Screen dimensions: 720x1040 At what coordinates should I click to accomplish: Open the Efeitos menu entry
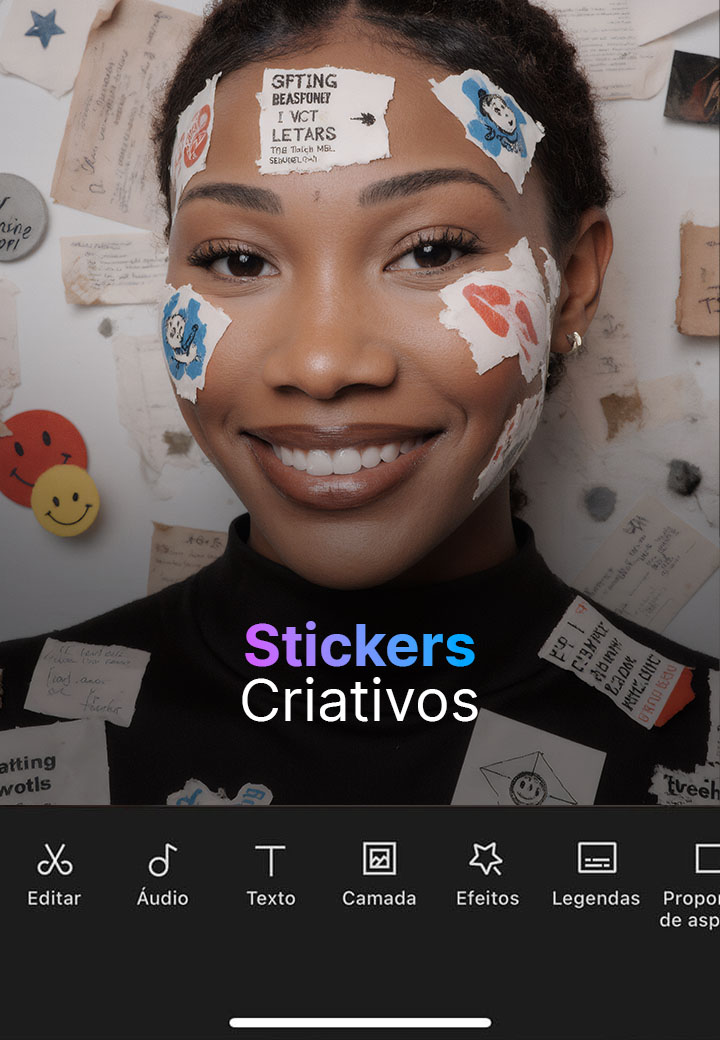tap(485, 898)
